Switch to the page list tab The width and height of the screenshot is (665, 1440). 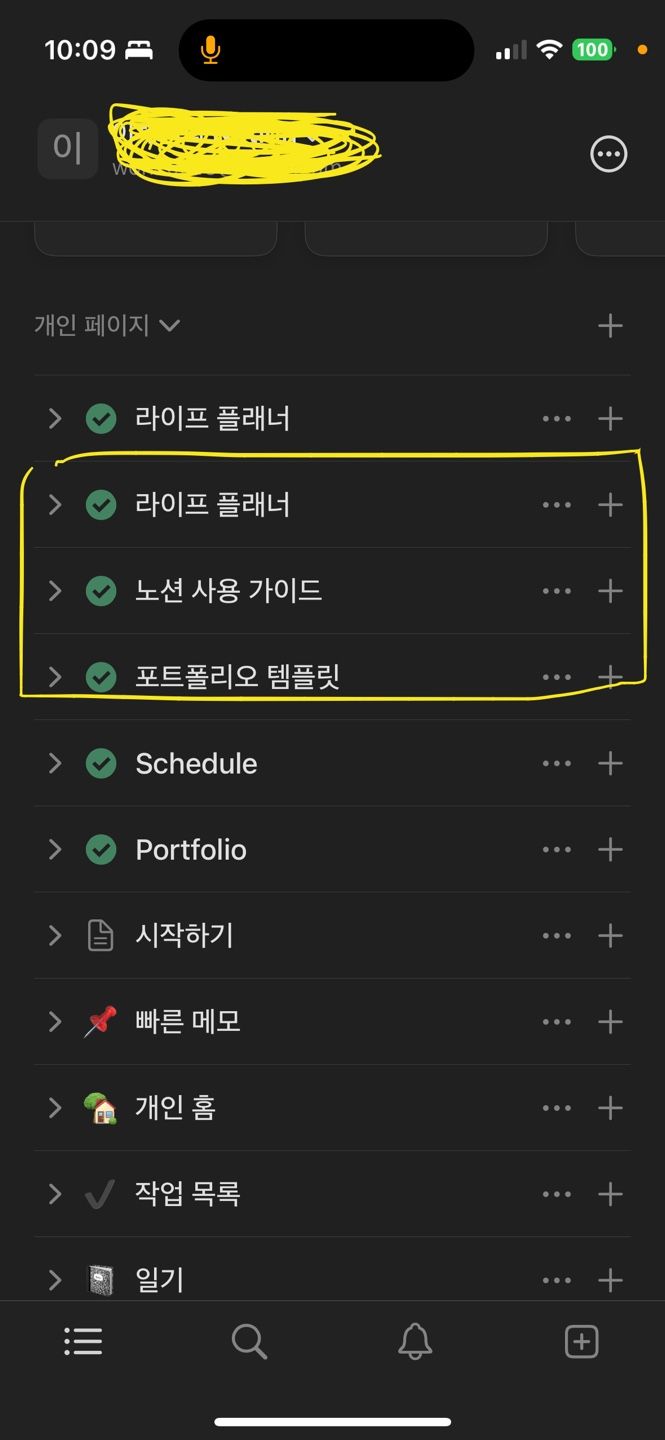click(83, 1342)
